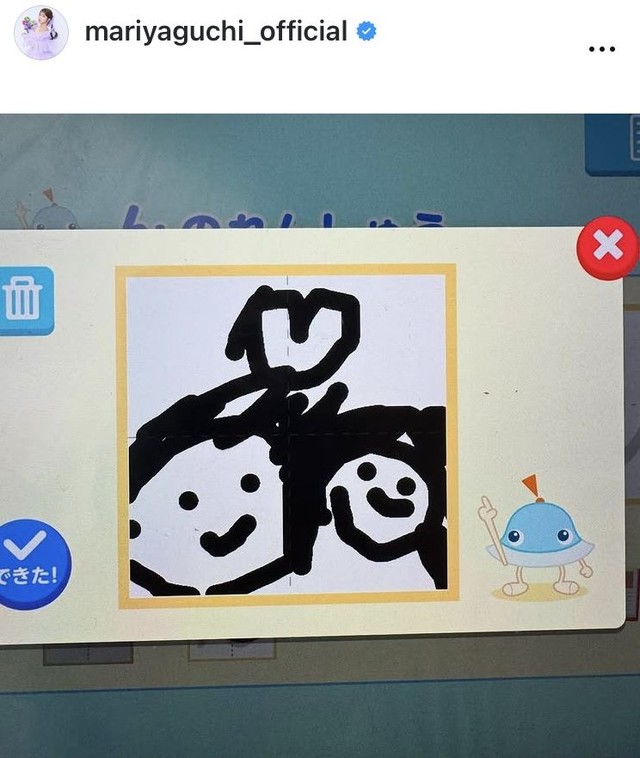Open the posted drawing photo
Screen dimensions: 640x758
click(320, 435)
